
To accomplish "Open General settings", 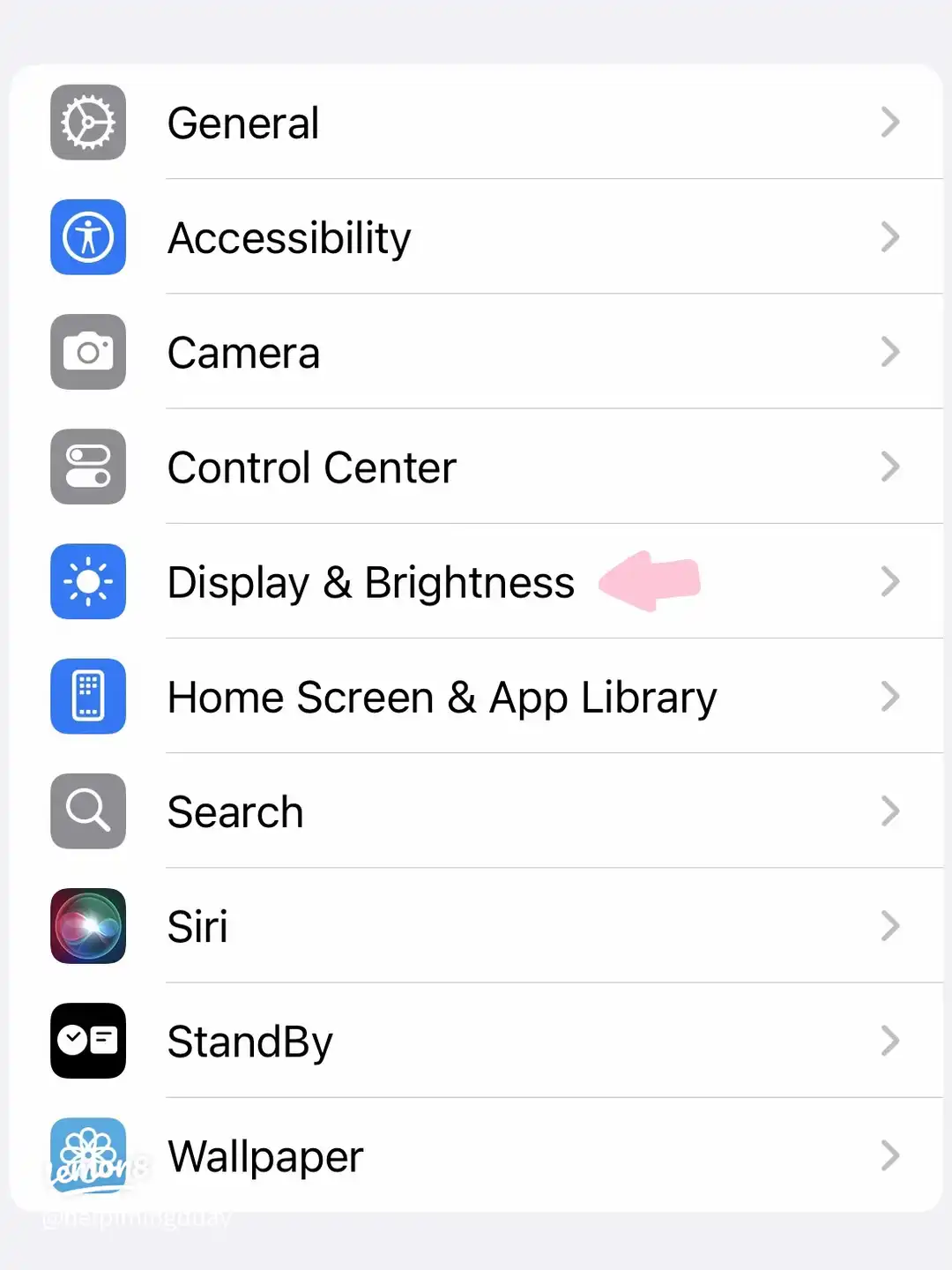I will pyautogui.click(x=476, y=123).
